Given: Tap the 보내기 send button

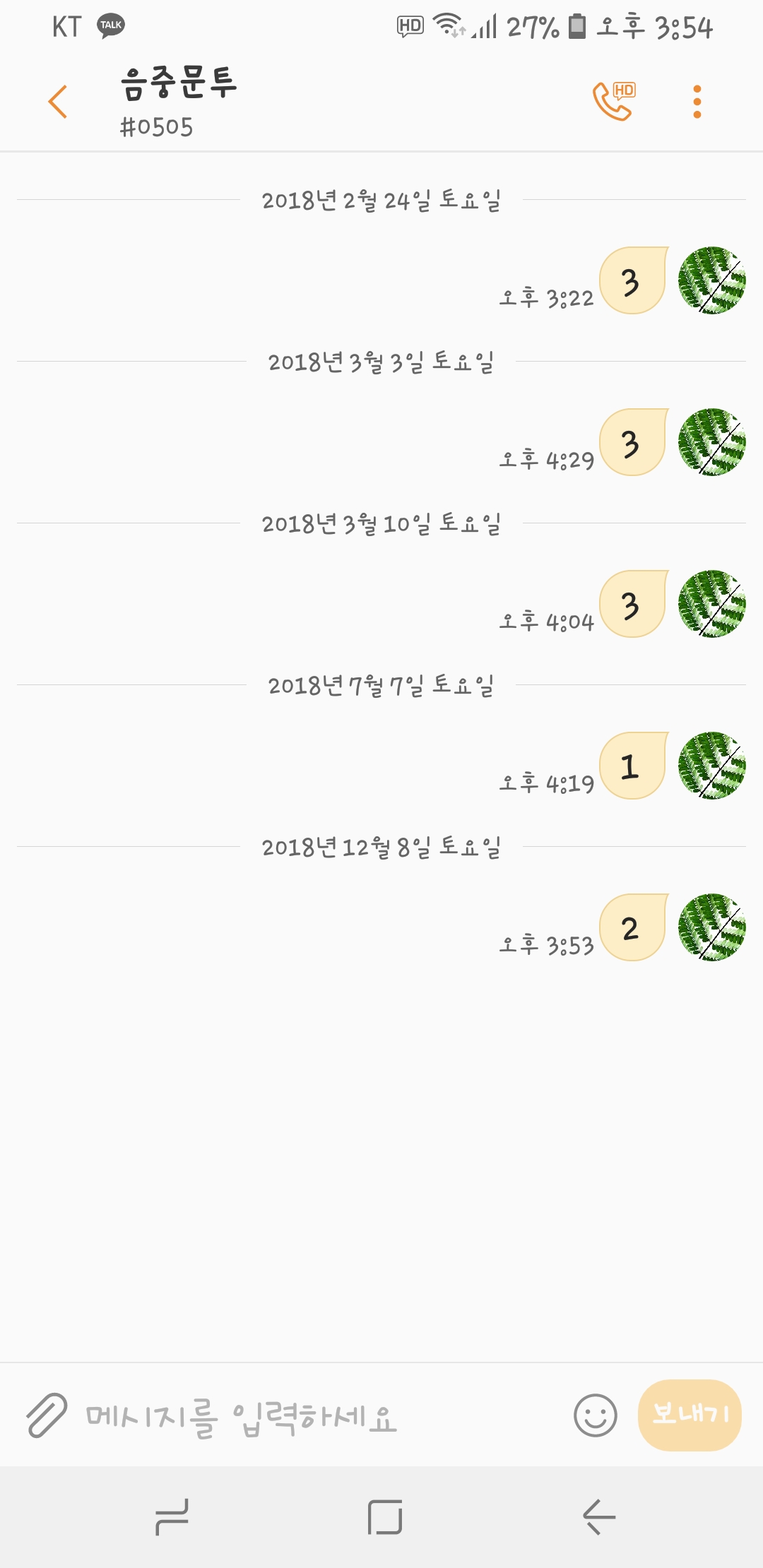Looking at the screenshot, I should 689,1415.
